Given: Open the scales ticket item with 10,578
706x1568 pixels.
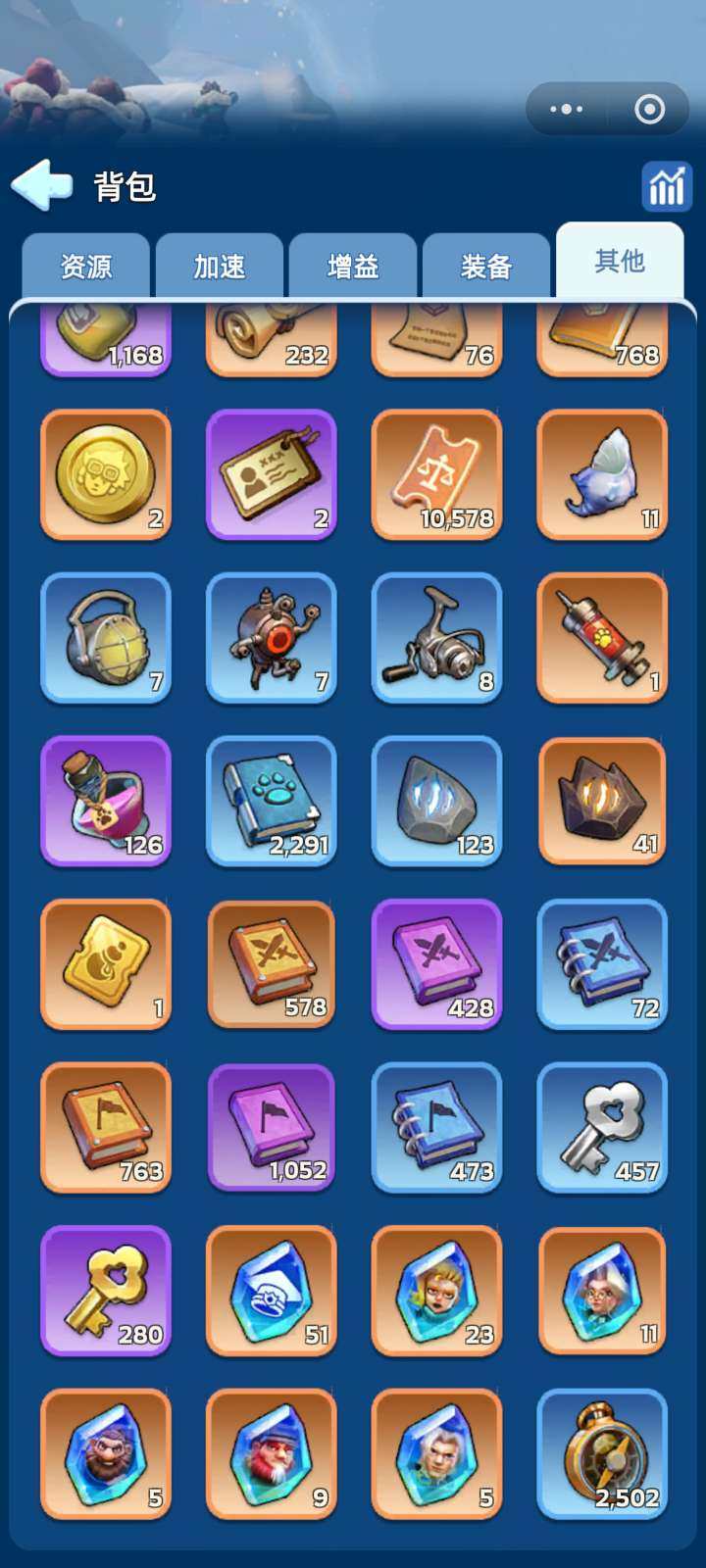Looking at the screenshot, I should (437, 474).
